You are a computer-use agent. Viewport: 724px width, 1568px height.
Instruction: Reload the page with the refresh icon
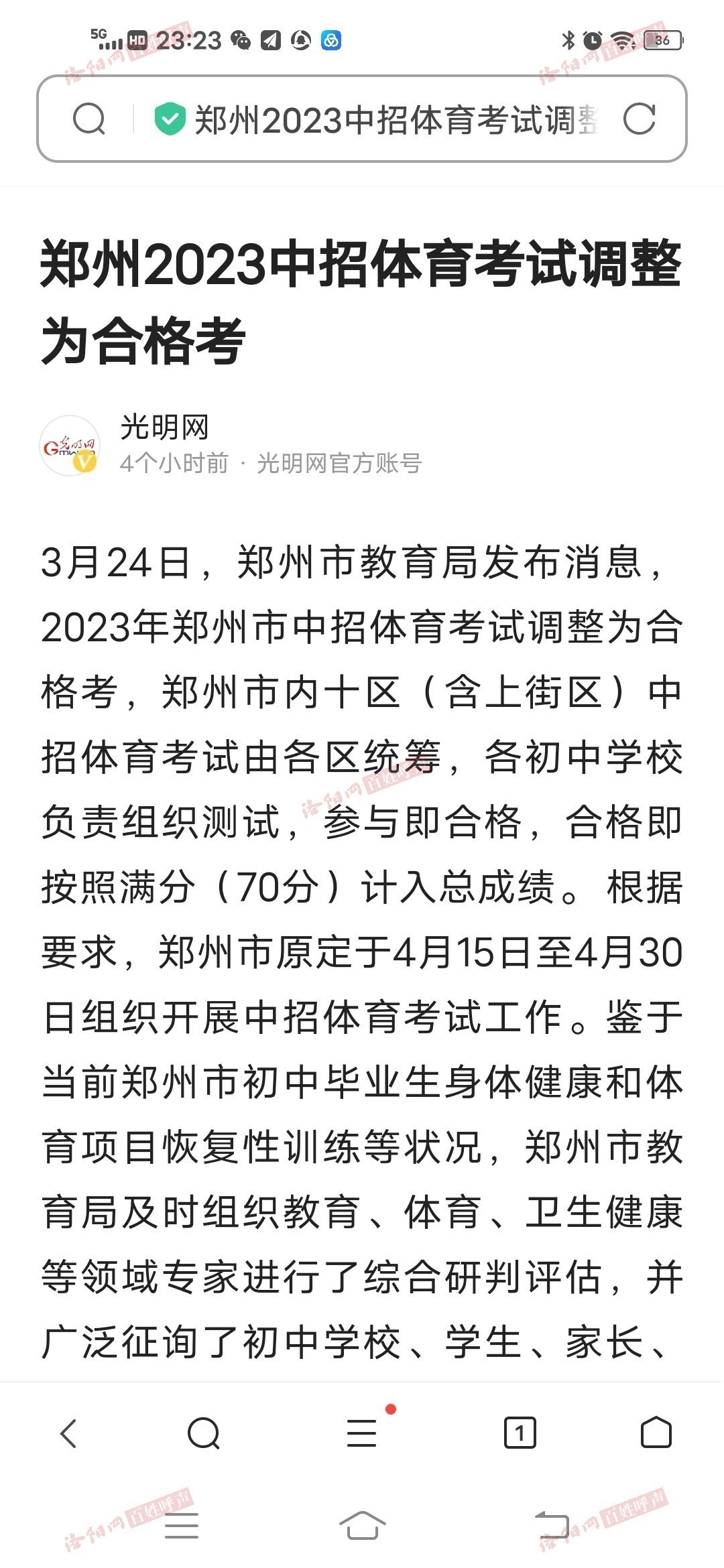click(x=639, y=119)
